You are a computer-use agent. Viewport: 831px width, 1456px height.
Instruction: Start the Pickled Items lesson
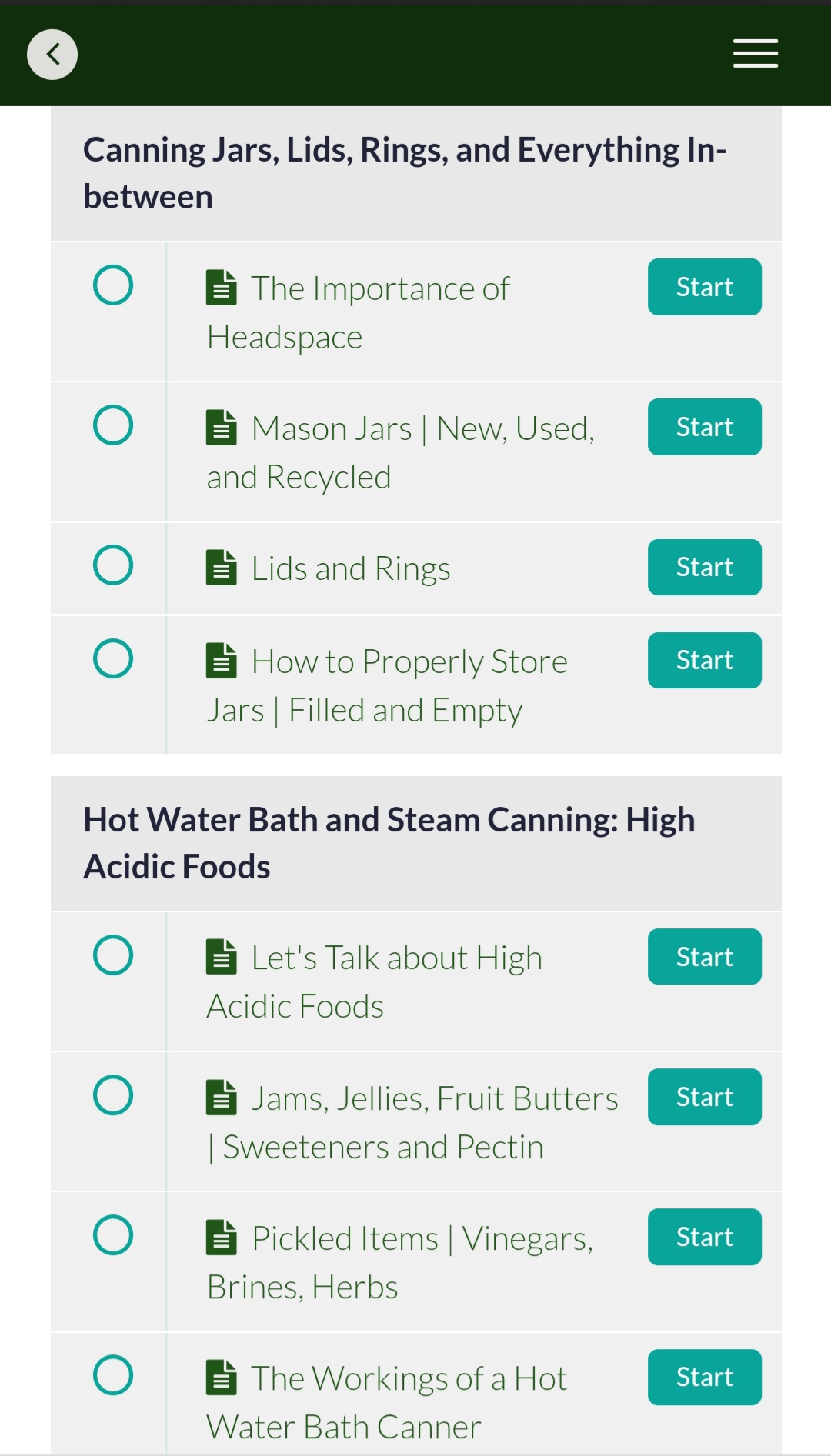click(x=704, y=1237)
